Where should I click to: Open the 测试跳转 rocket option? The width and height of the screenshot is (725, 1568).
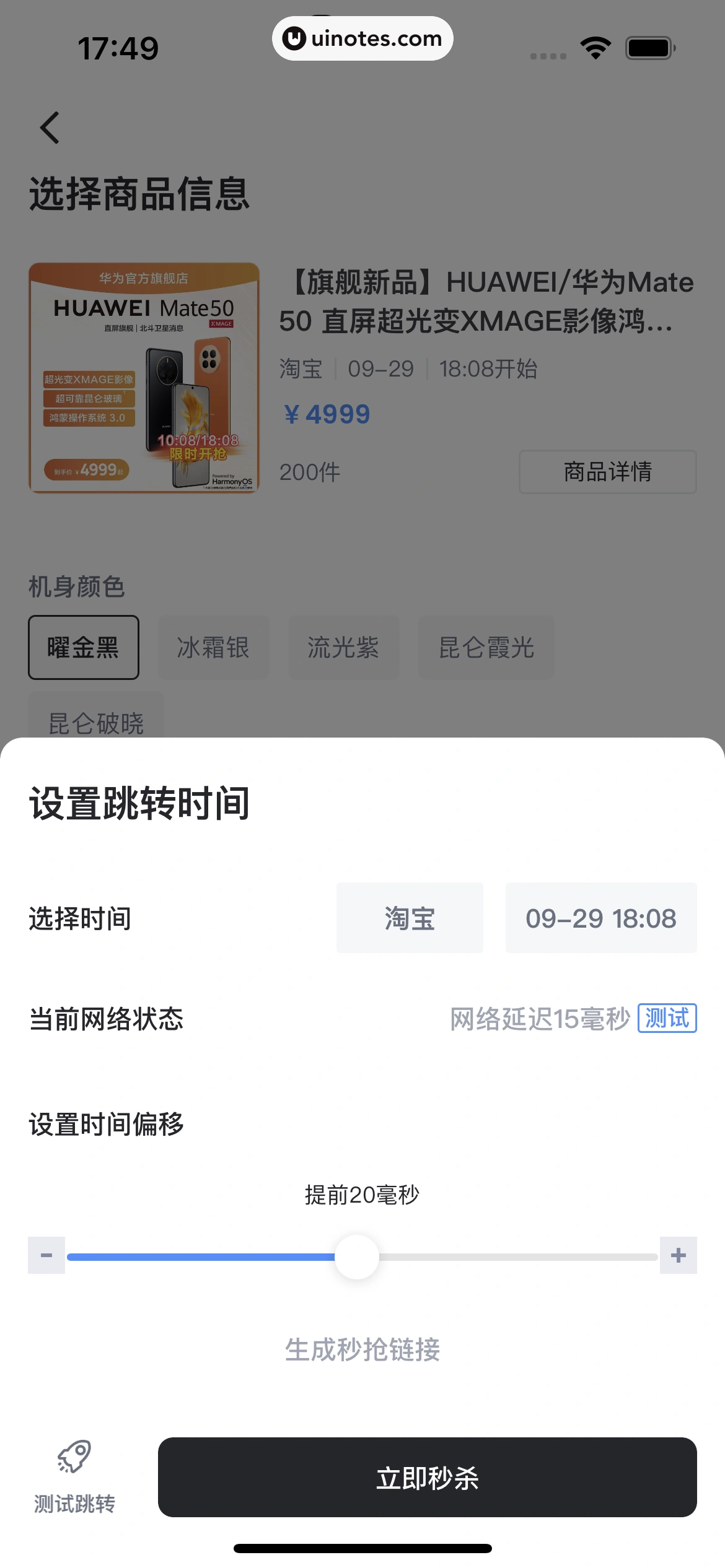click(74, 1477)
